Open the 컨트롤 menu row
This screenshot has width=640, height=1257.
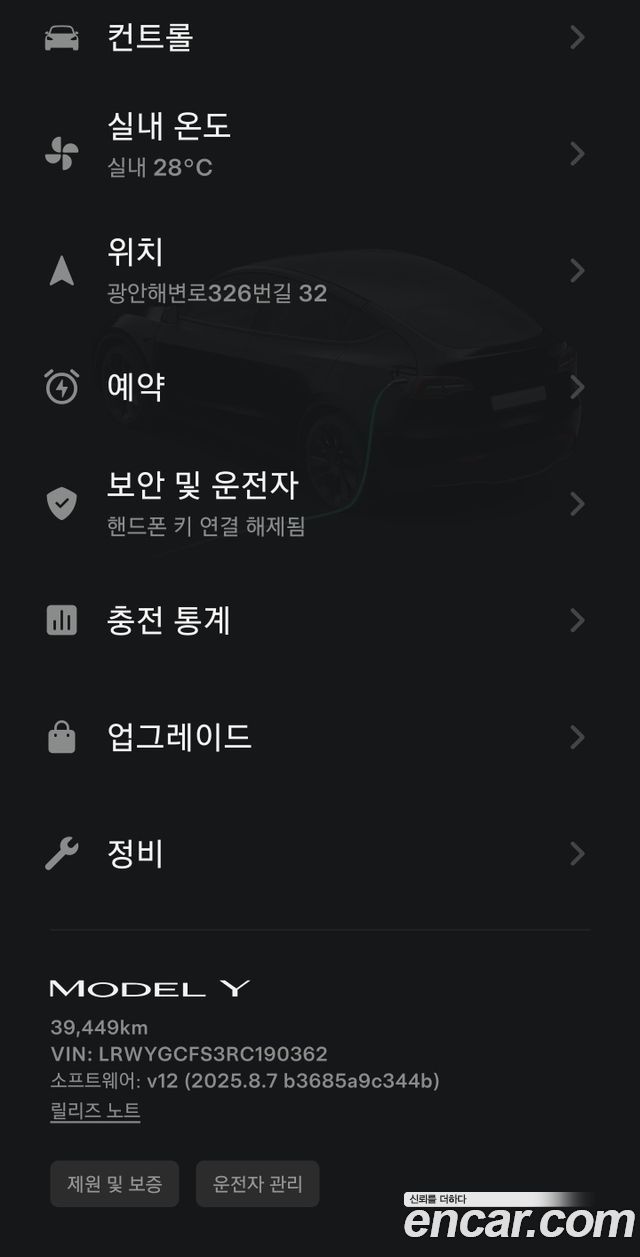pyautogui.click(x=320, y=38)
